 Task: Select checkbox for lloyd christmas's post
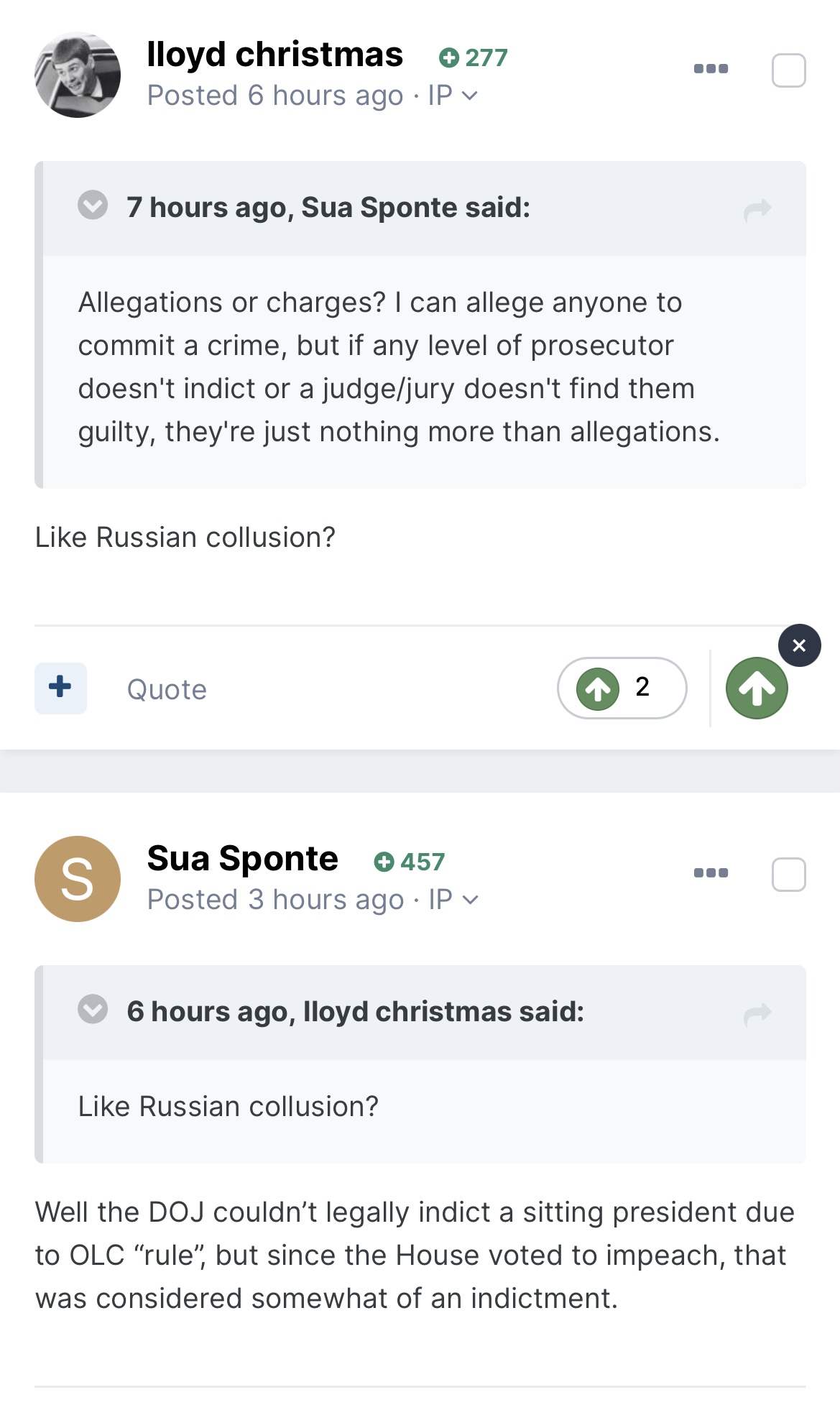pyautogui.click(x=788, y=70)
